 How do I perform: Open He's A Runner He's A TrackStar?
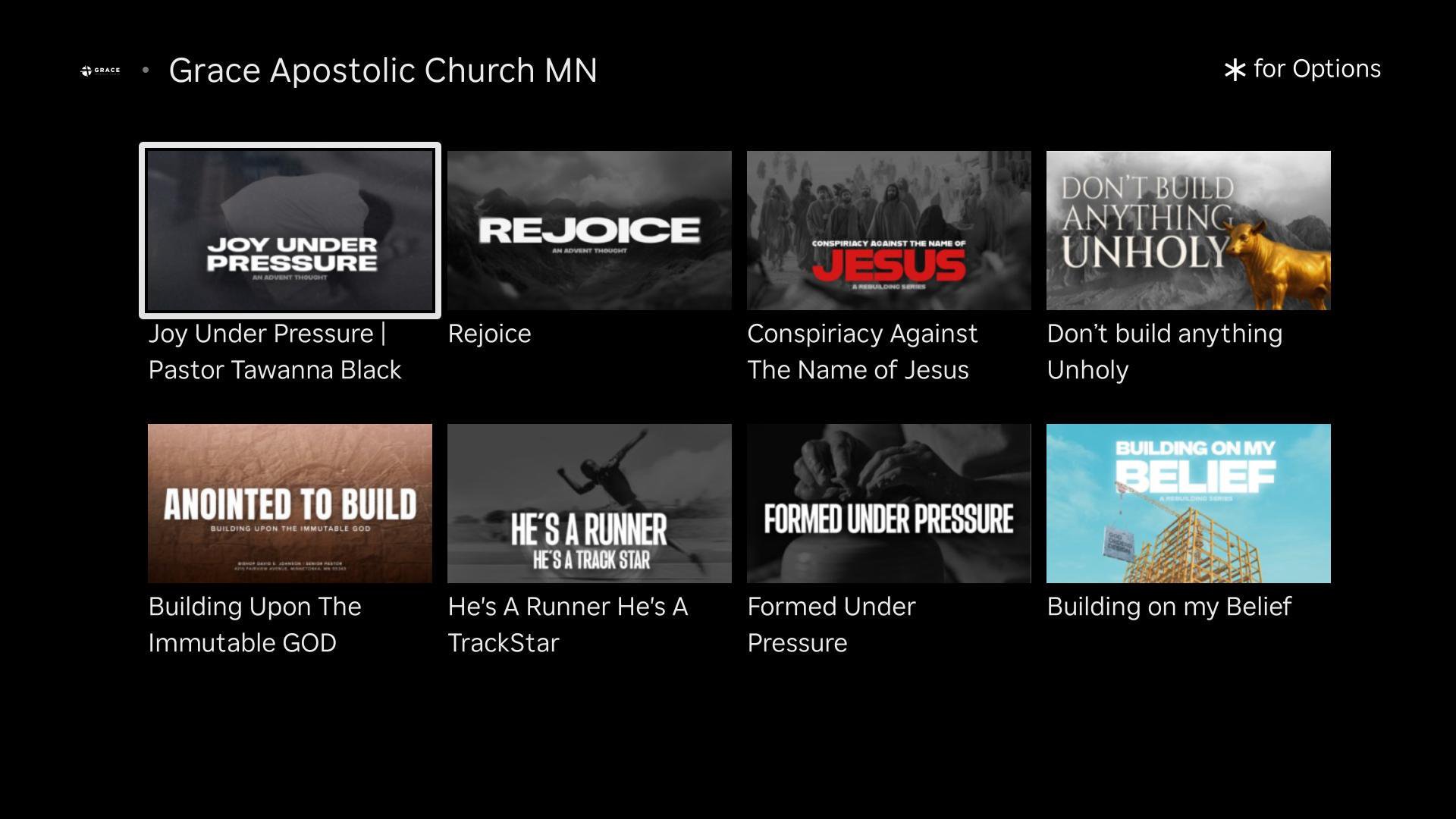click(x=589, y=504)
